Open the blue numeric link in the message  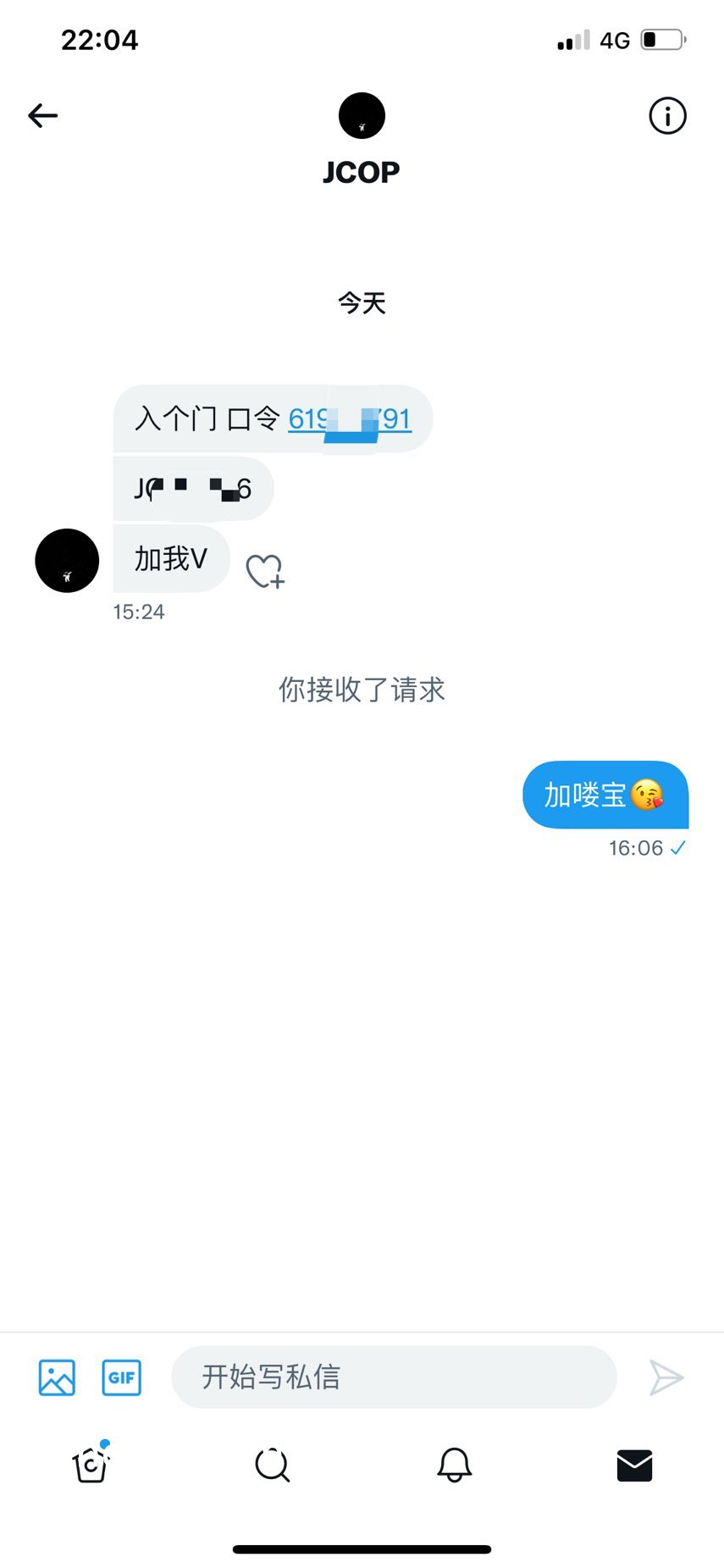(349, 418)
